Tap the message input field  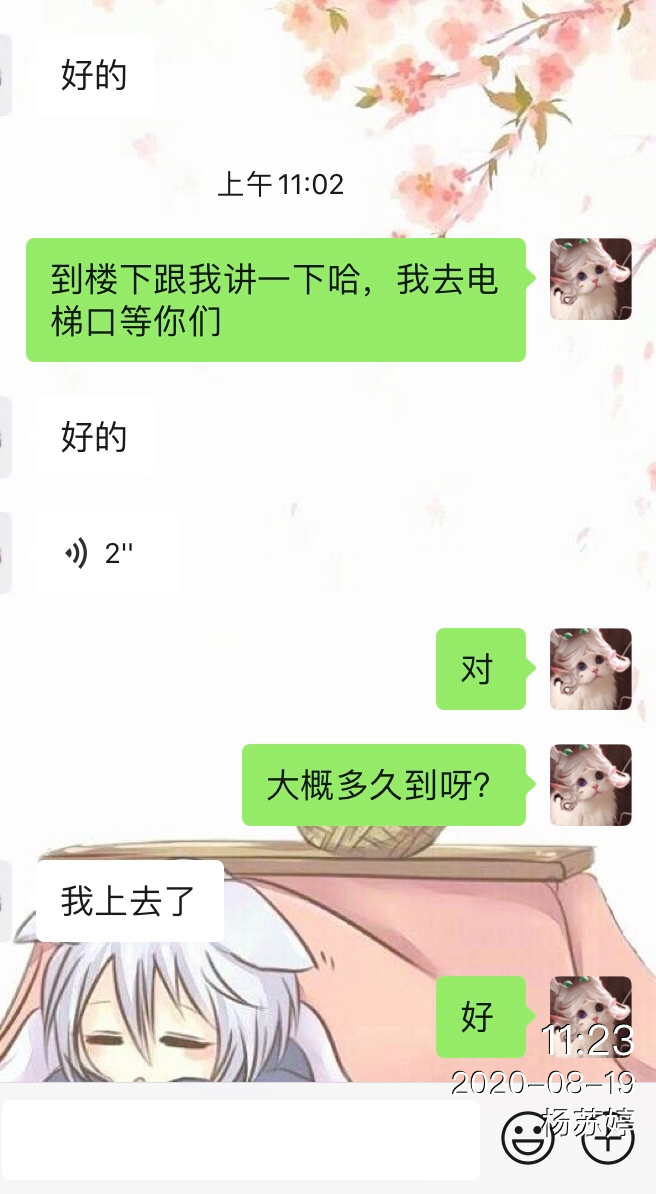point(240,1140)
